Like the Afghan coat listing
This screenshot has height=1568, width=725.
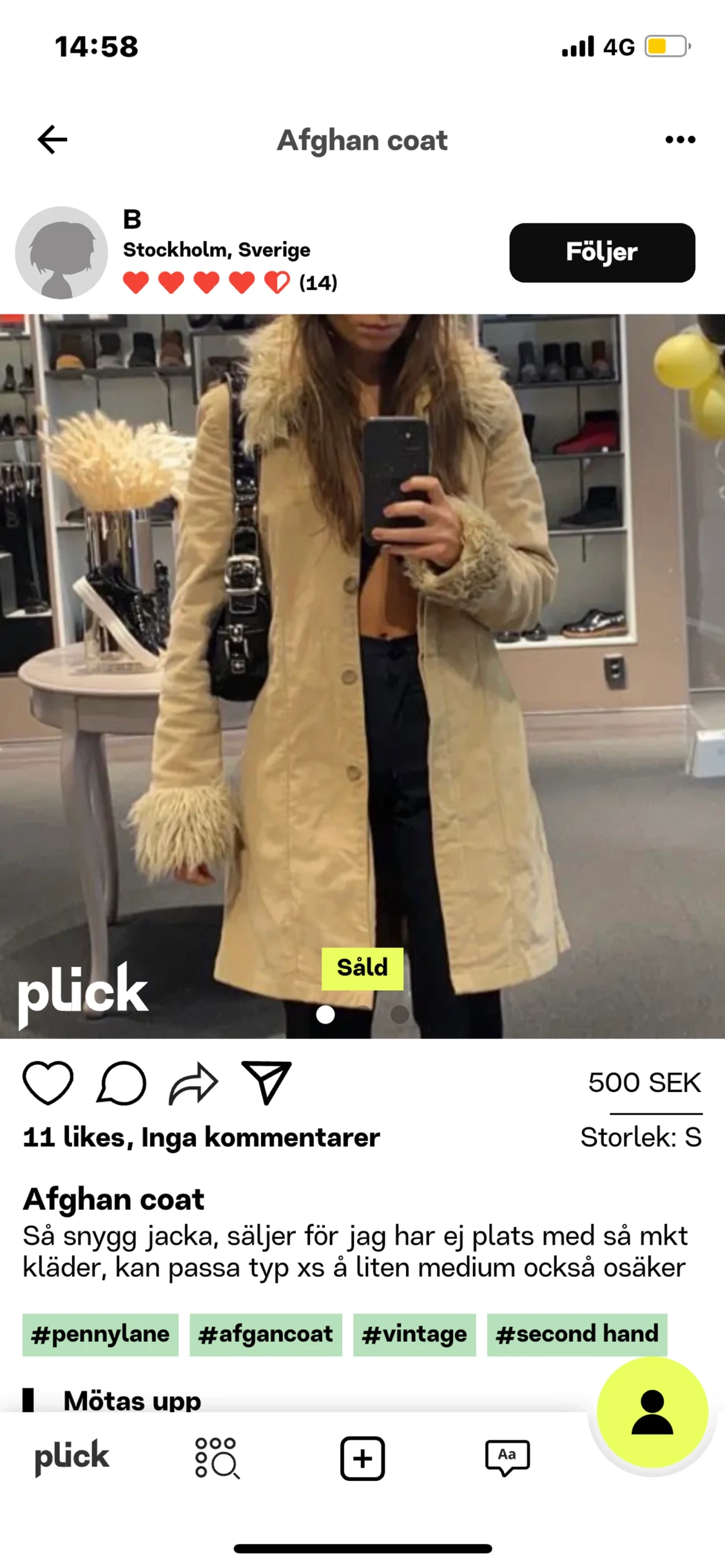pyautogui.click(x=48, y=1083)
